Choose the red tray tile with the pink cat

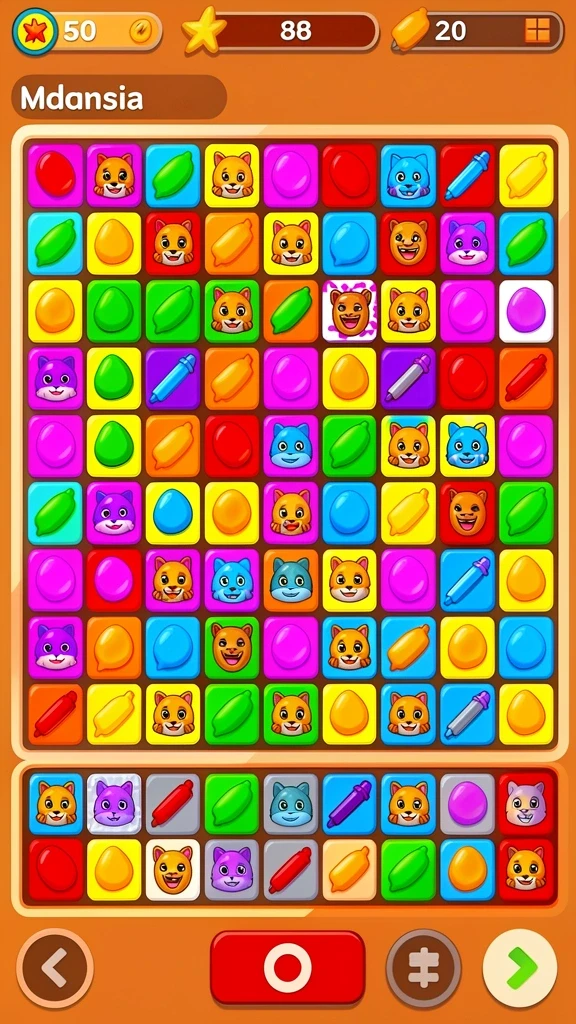[526, 804]
